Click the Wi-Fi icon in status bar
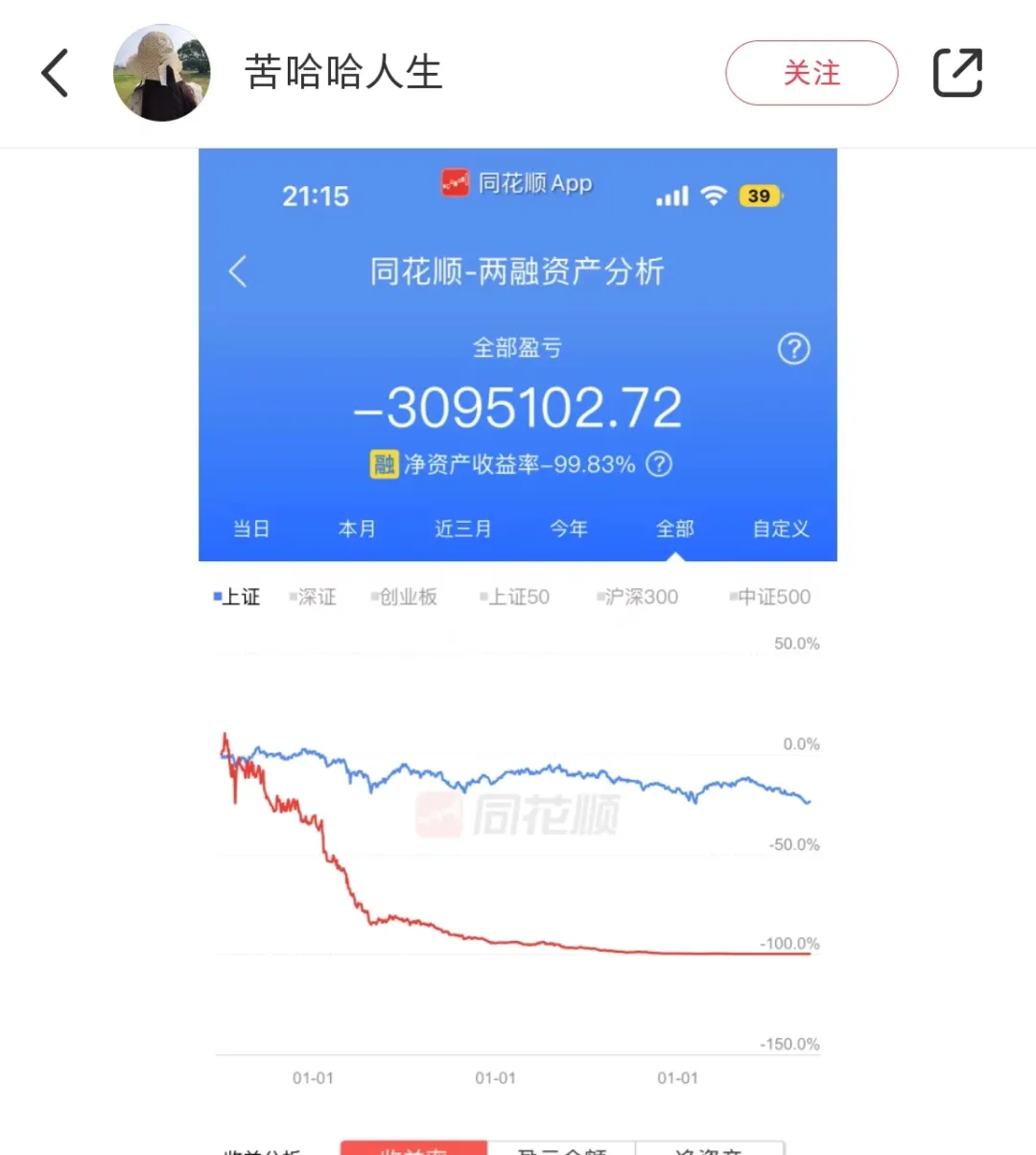This screenshot has width=1036, height=1155. click(x=712, y=196)
